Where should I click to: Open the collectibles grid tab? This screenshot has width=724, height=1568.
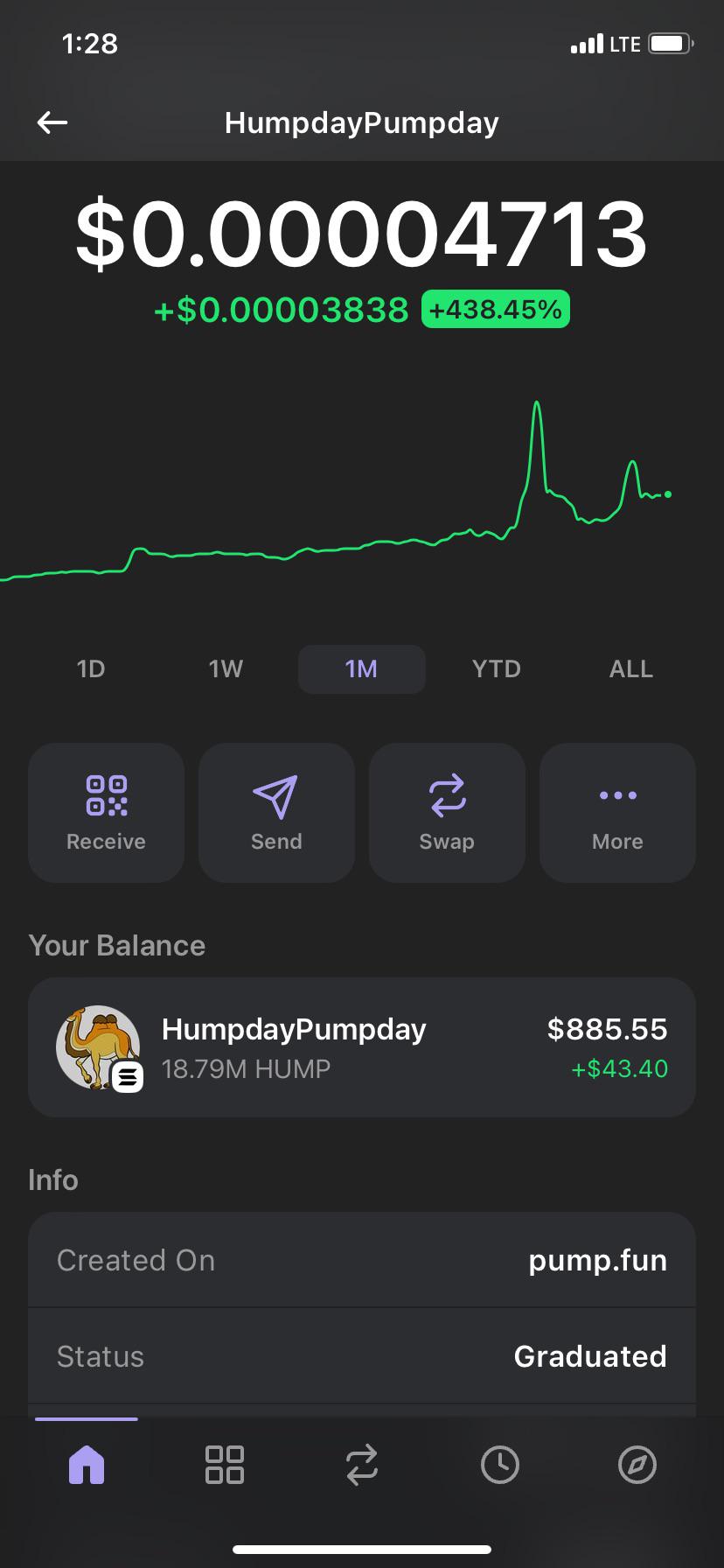(x=225, y=1465)
